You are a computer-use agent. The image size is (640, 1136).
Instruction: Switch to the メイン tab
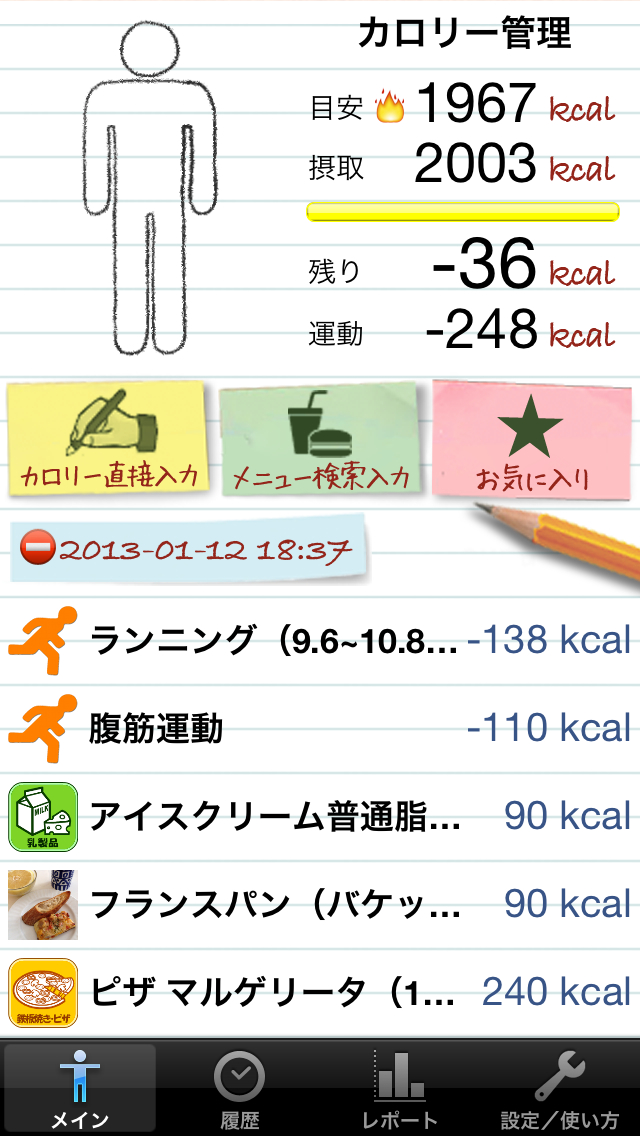tap(80, 1088)
